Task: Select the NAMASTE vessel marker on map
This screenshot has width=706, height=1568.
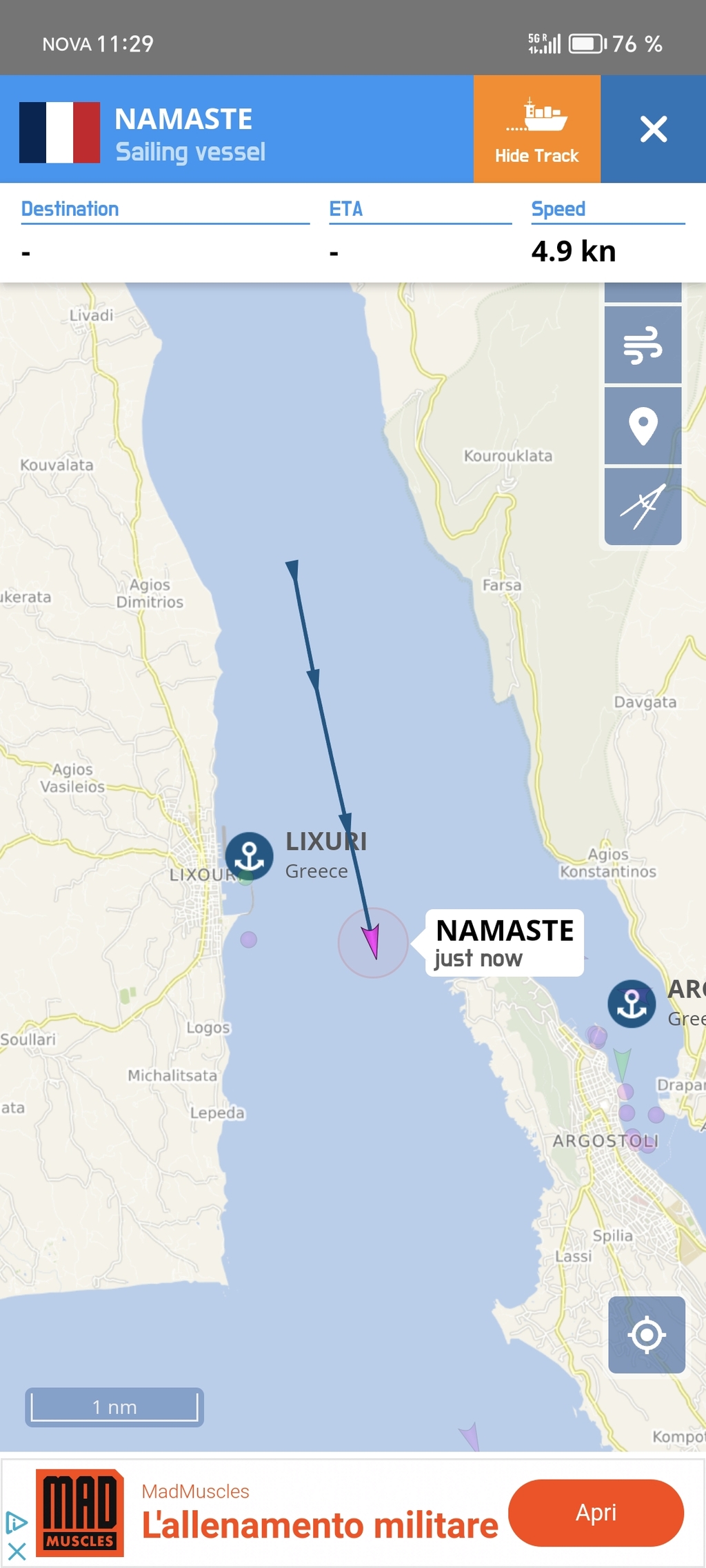Action: click(372, 942)
